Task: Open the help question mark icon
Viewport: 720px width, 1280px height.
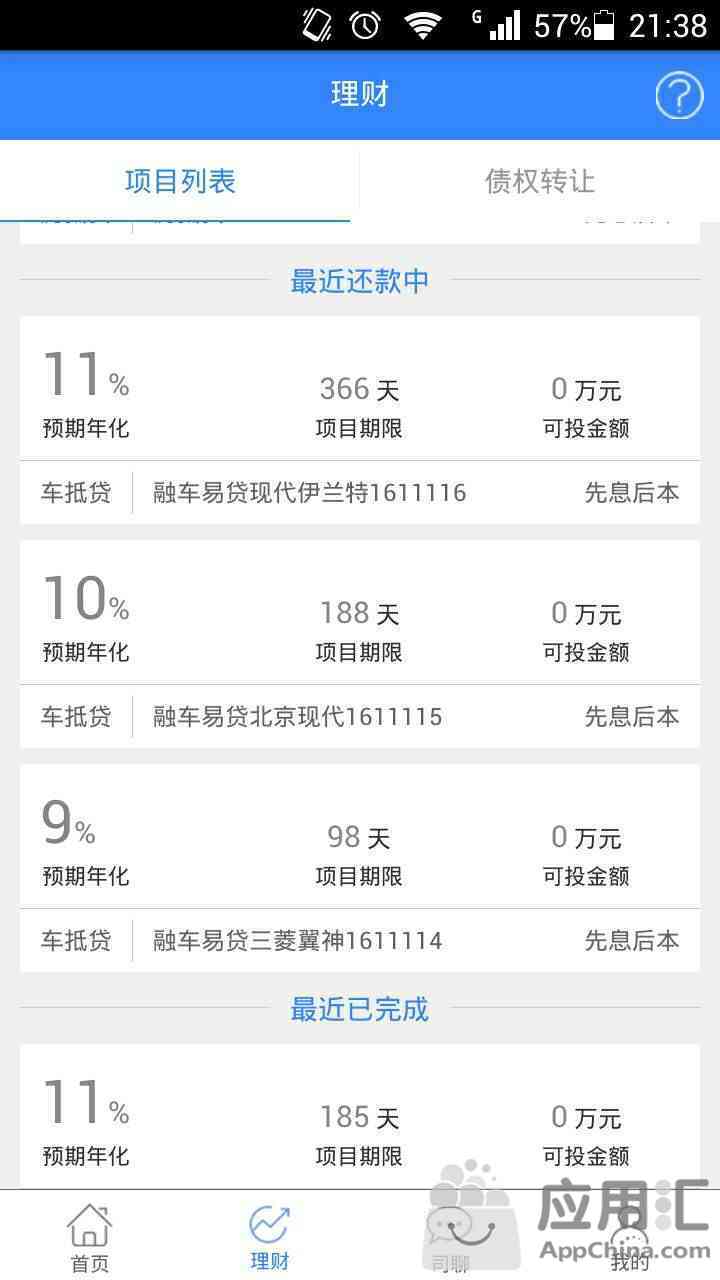Action: point(679,96)
